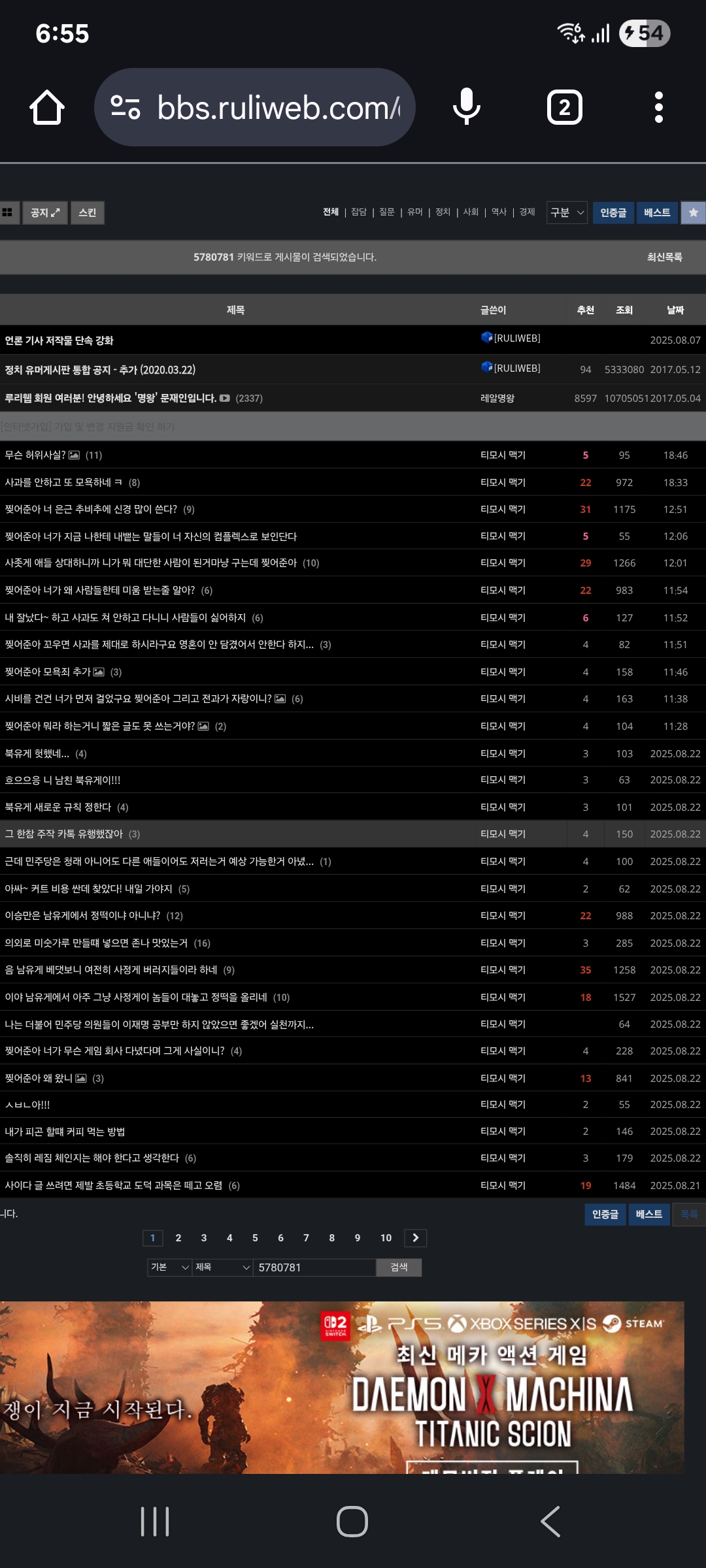The image size is (706, 1568).
Task: Tap the star favorite button
Action: pyautogui.click(x=693, y=212)
